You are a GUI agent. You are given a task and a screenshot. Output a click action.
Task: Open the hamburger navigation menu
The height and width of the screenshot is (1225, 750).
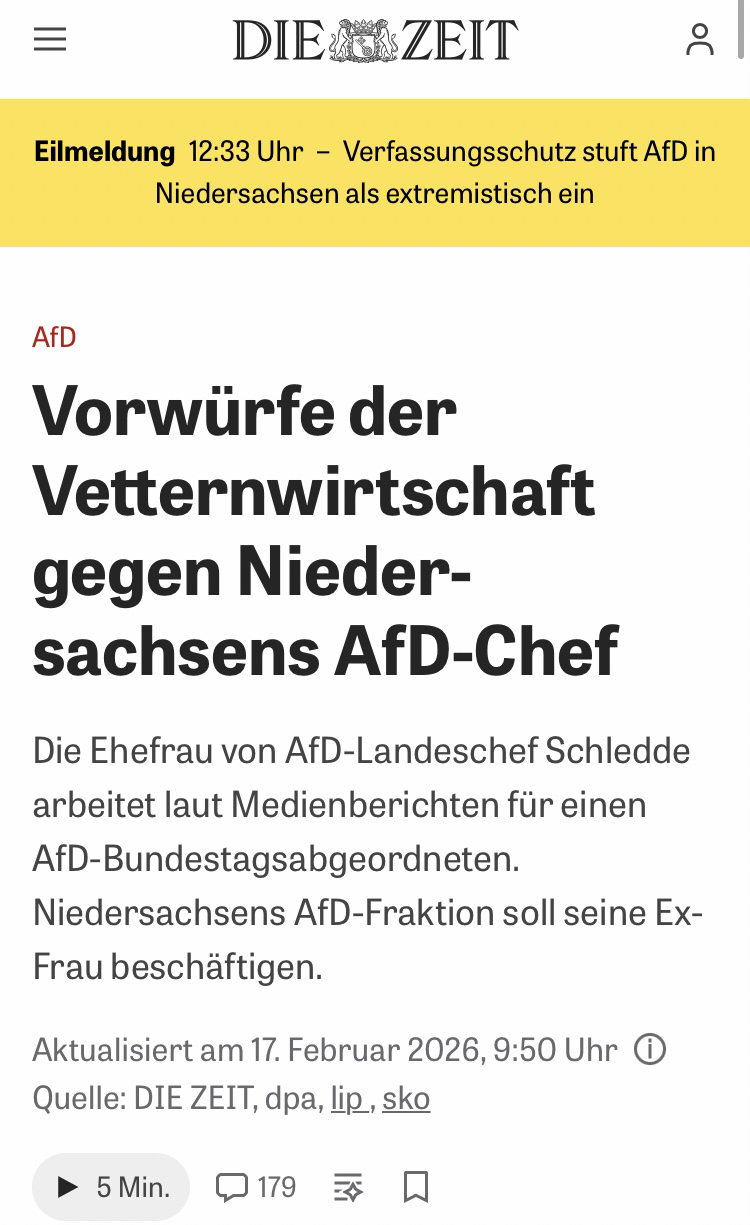point(50,40)
